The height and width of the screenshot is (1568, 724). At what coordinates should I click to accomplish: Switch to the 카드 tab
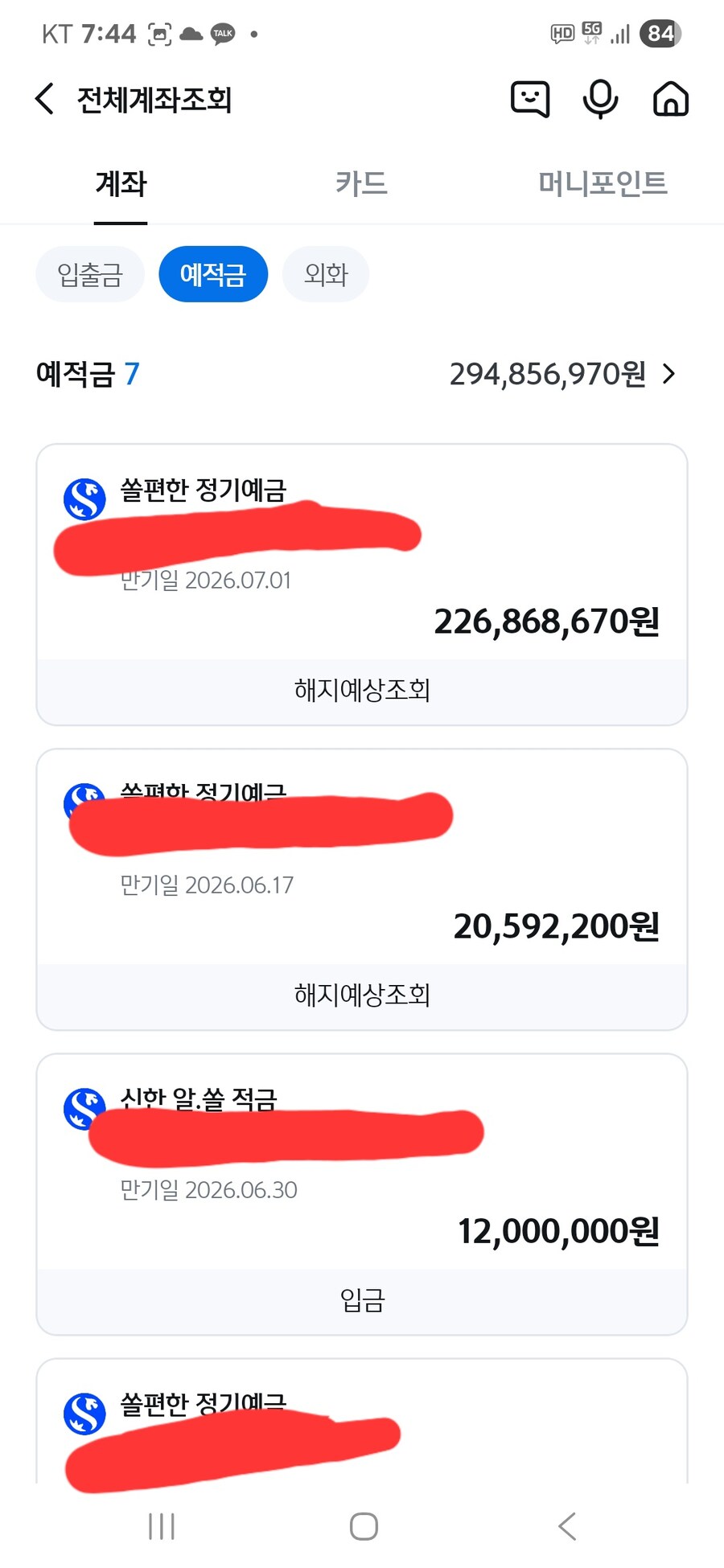[361, 183]
